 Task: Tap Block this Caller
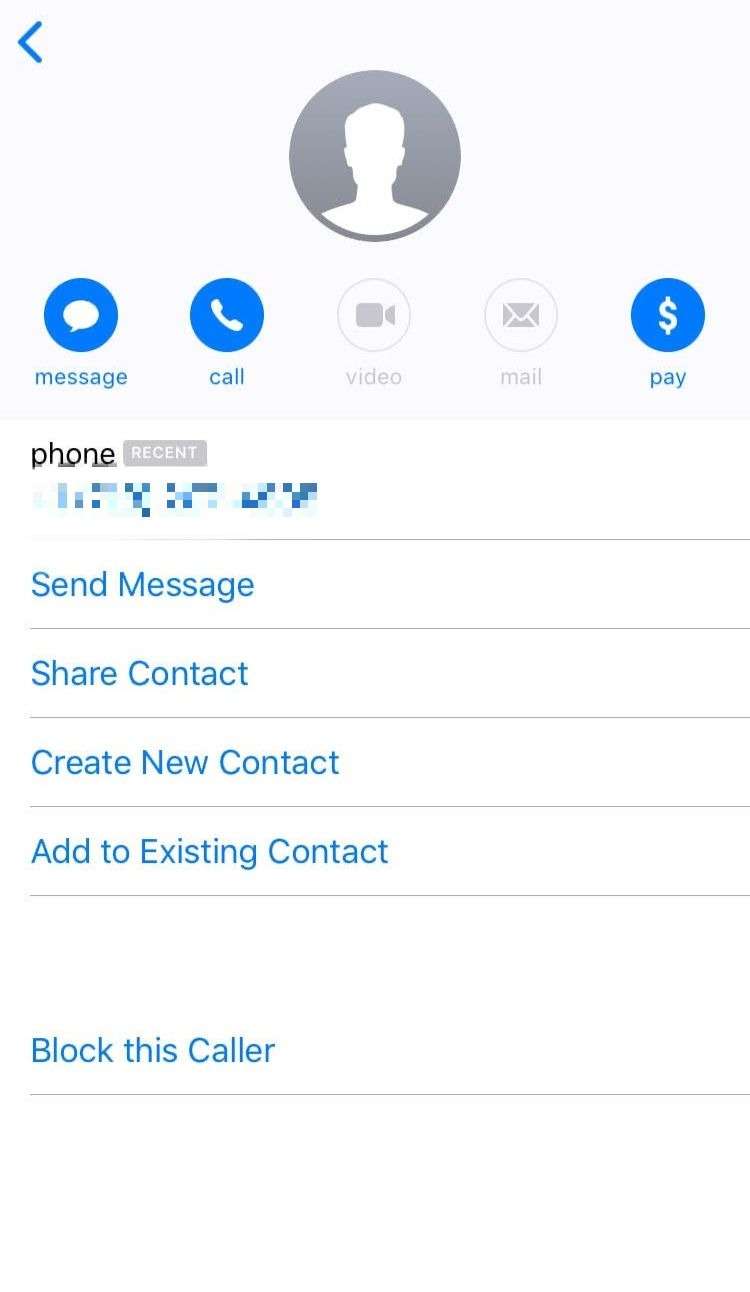(153, 1050)
